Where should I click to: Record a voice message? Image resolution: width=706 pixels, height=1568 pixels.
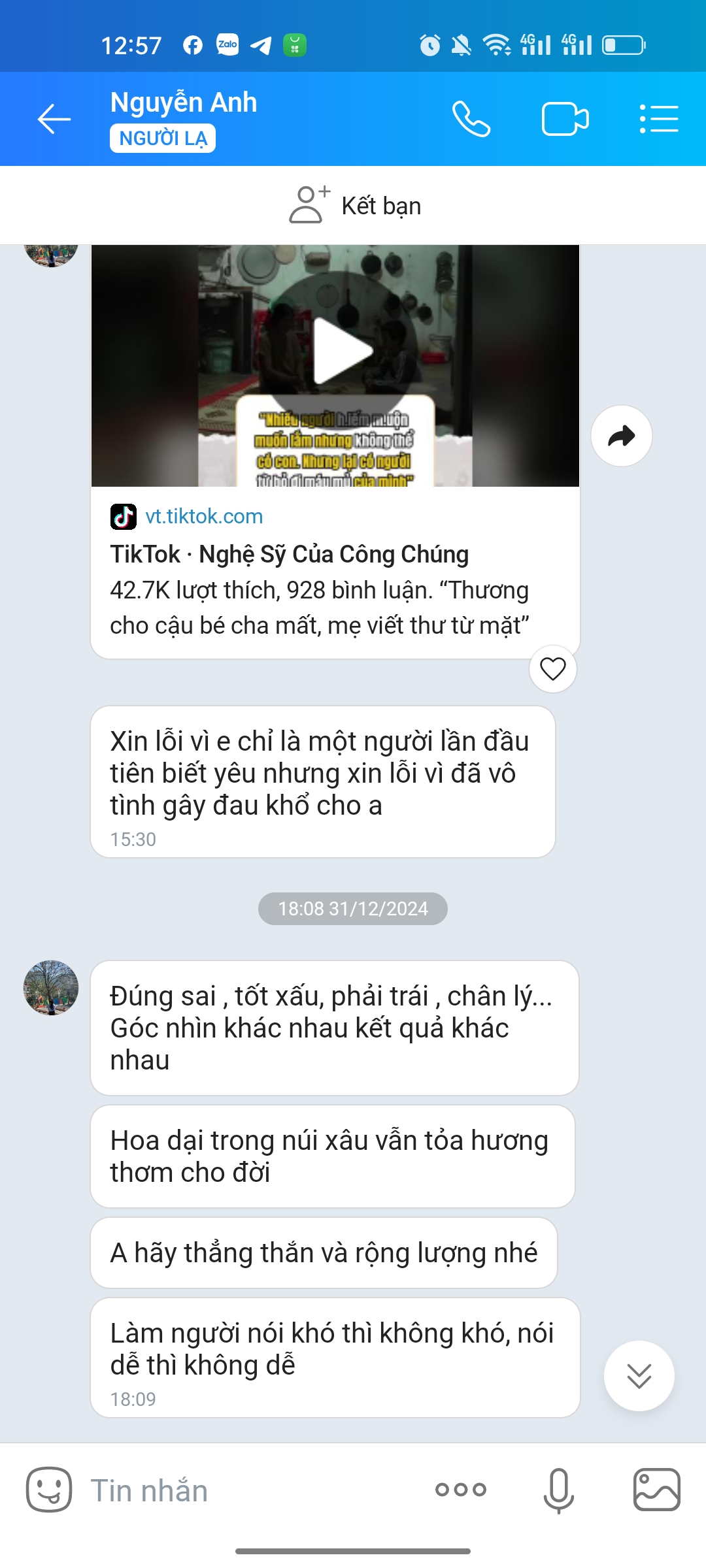(x=559, y=1490)
